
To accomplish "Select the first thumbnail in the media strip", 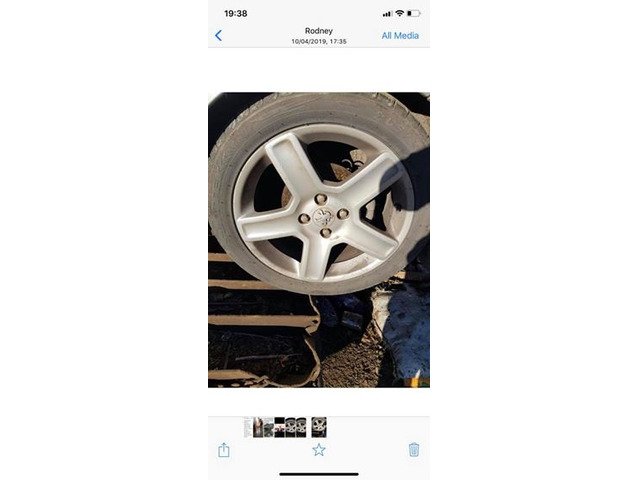I will [x=247, y=427].
